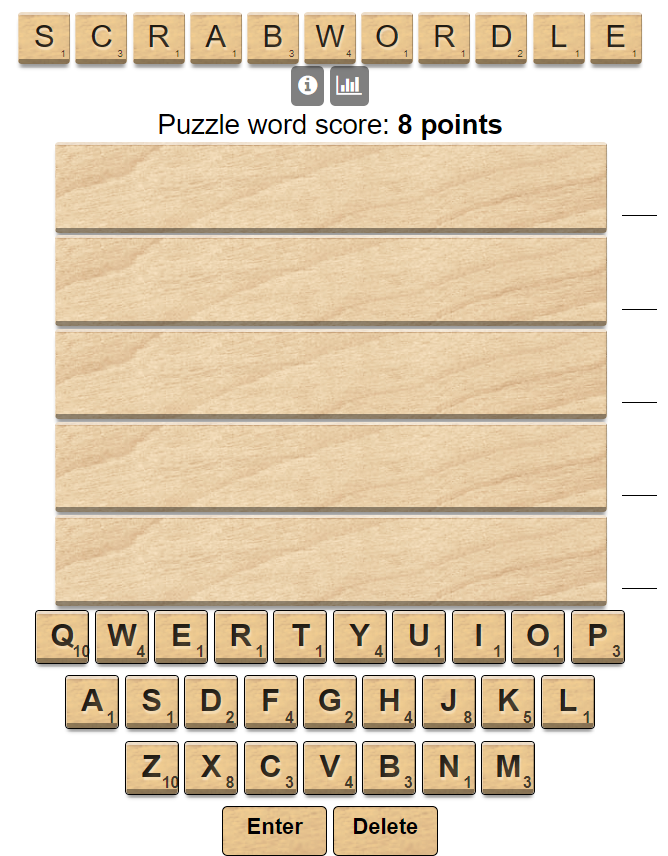668x856 pixels.
Task: Tap the J tile worth 8 points
Action: click(x=448, y=702)
